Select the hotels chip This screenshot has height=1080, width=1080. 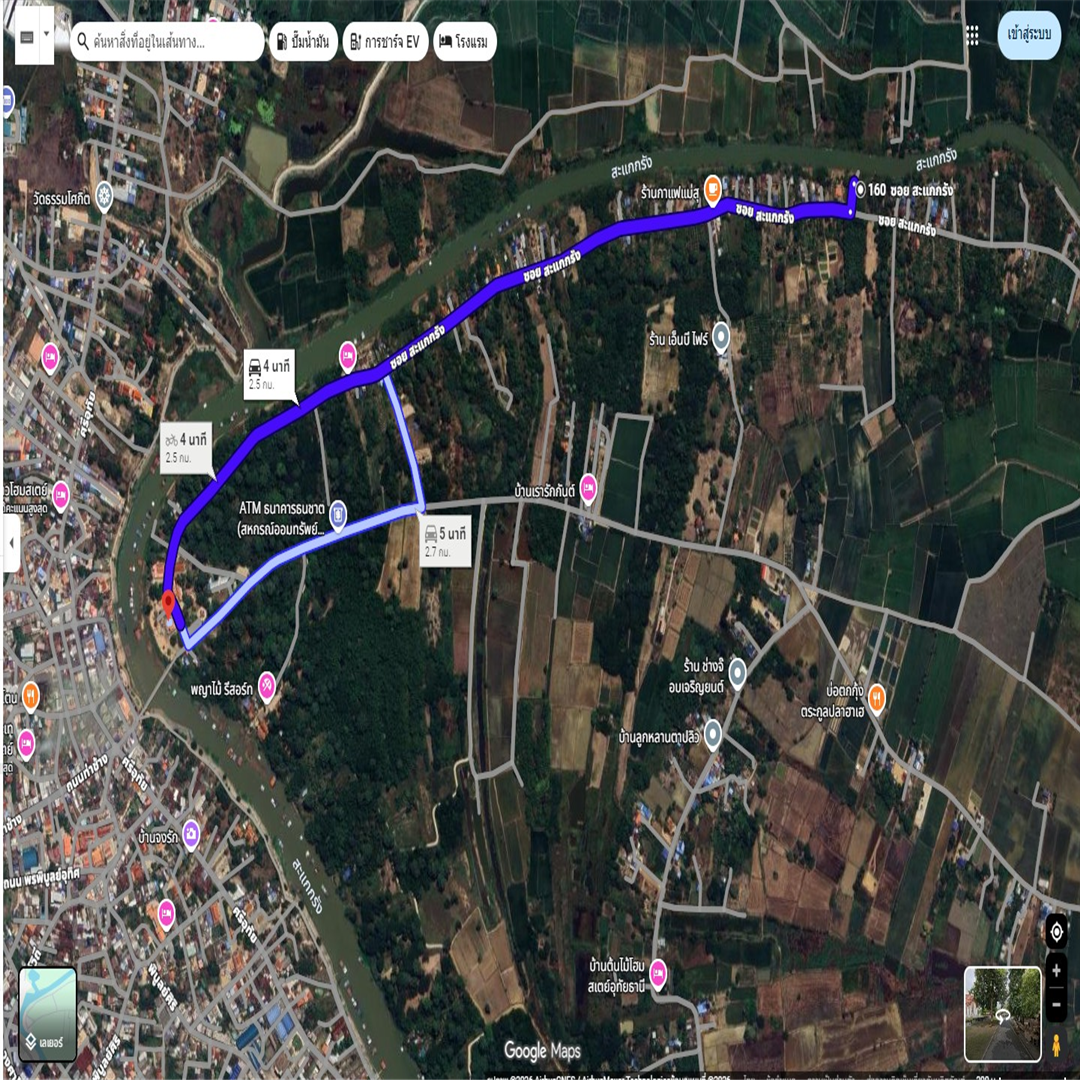pyautogui.click(x=465, y=42)
